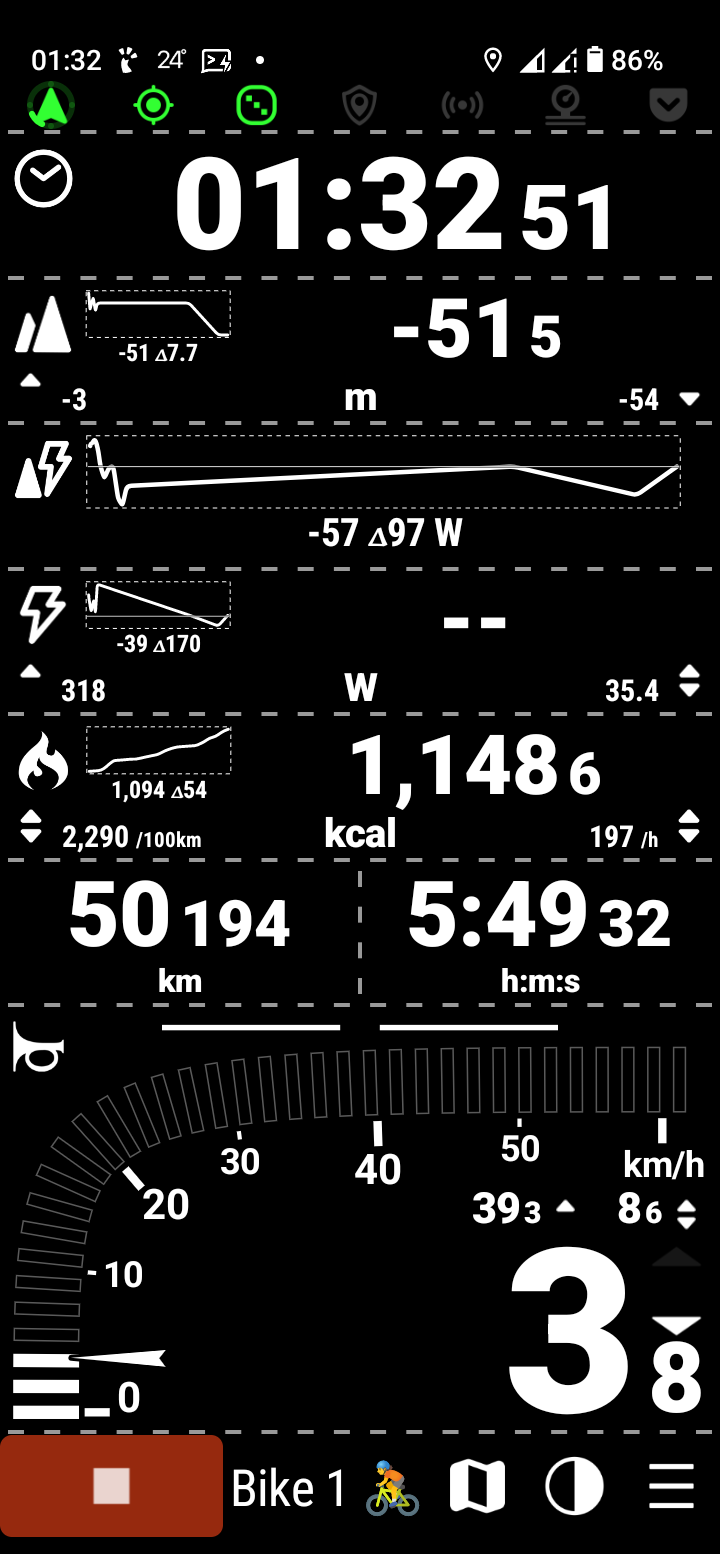Stop the ride recording
Viewport: 720px width, 1554px height.
click(111, 1486)
